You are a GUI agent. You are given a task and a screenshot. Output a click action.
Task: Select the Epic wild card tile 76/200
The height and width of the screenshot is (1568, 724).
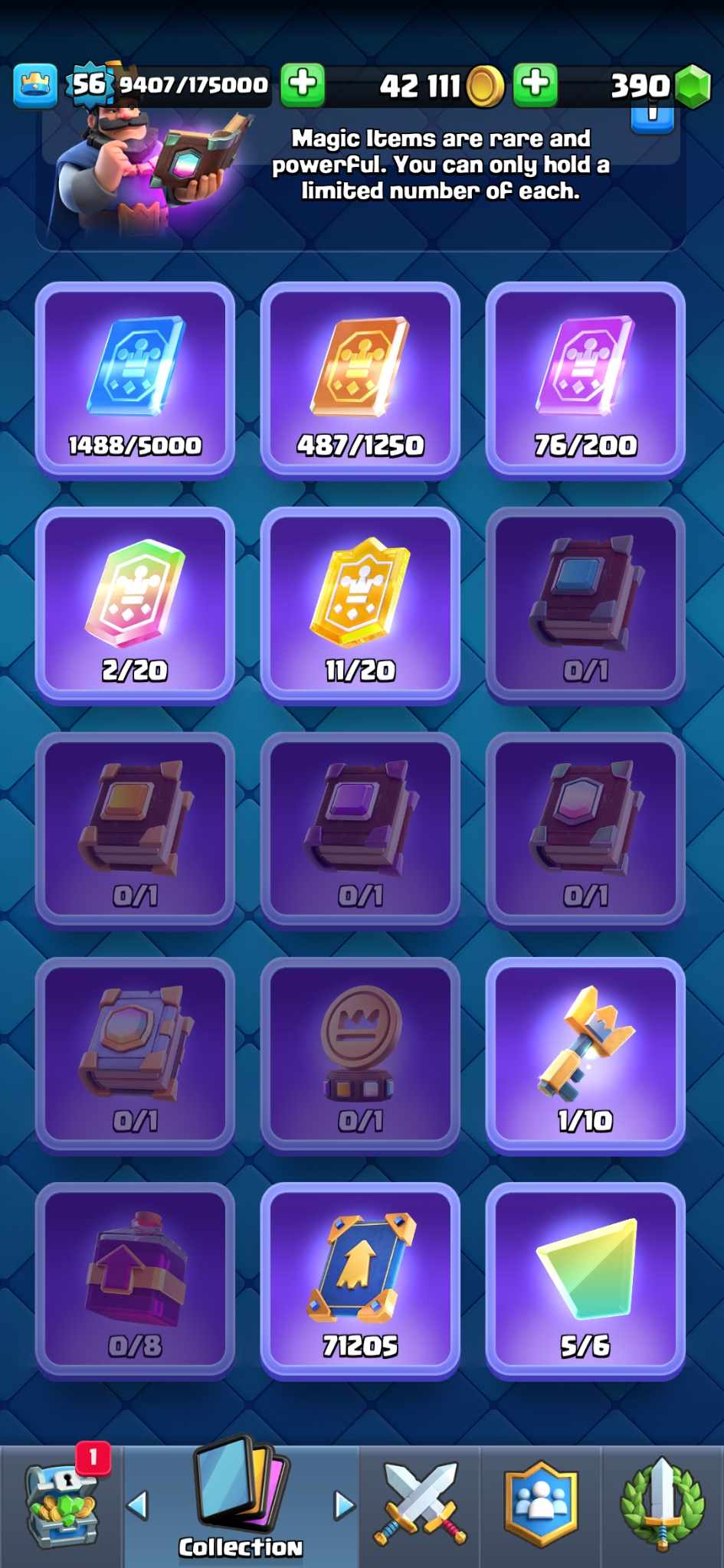pos(585,380)
